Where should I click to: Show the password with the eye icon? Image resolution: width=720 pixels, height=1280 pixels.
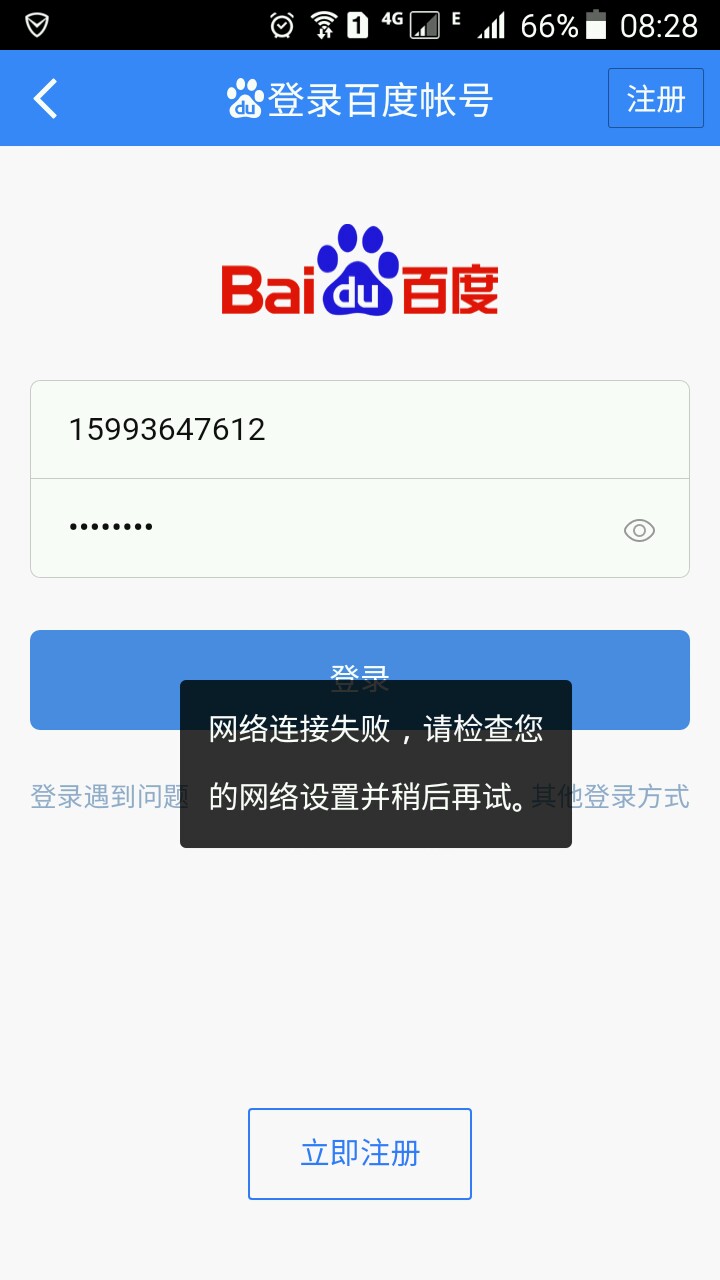(639, 530)
